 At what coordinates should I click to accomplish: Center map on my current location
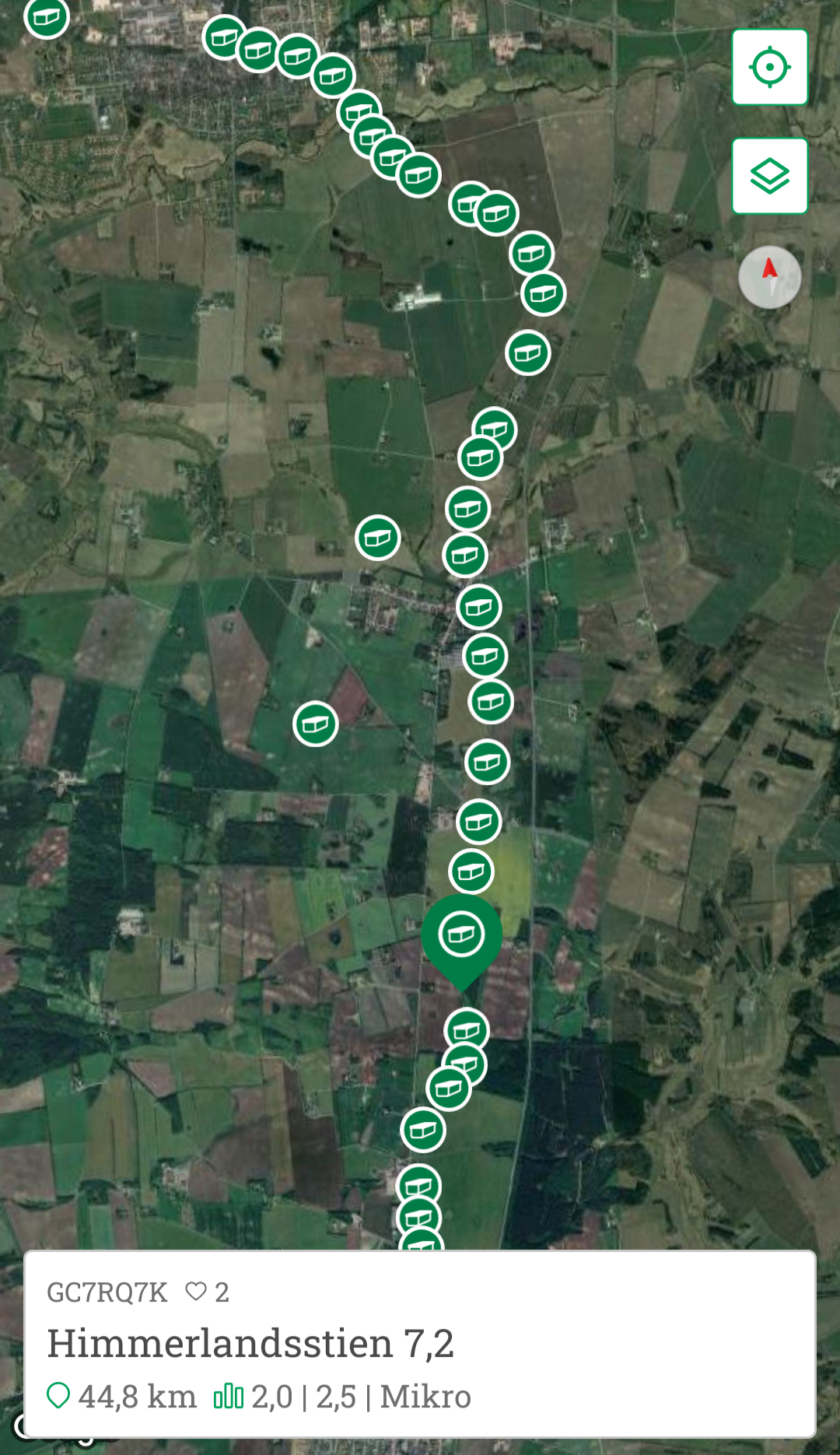(x=769, y=67)
